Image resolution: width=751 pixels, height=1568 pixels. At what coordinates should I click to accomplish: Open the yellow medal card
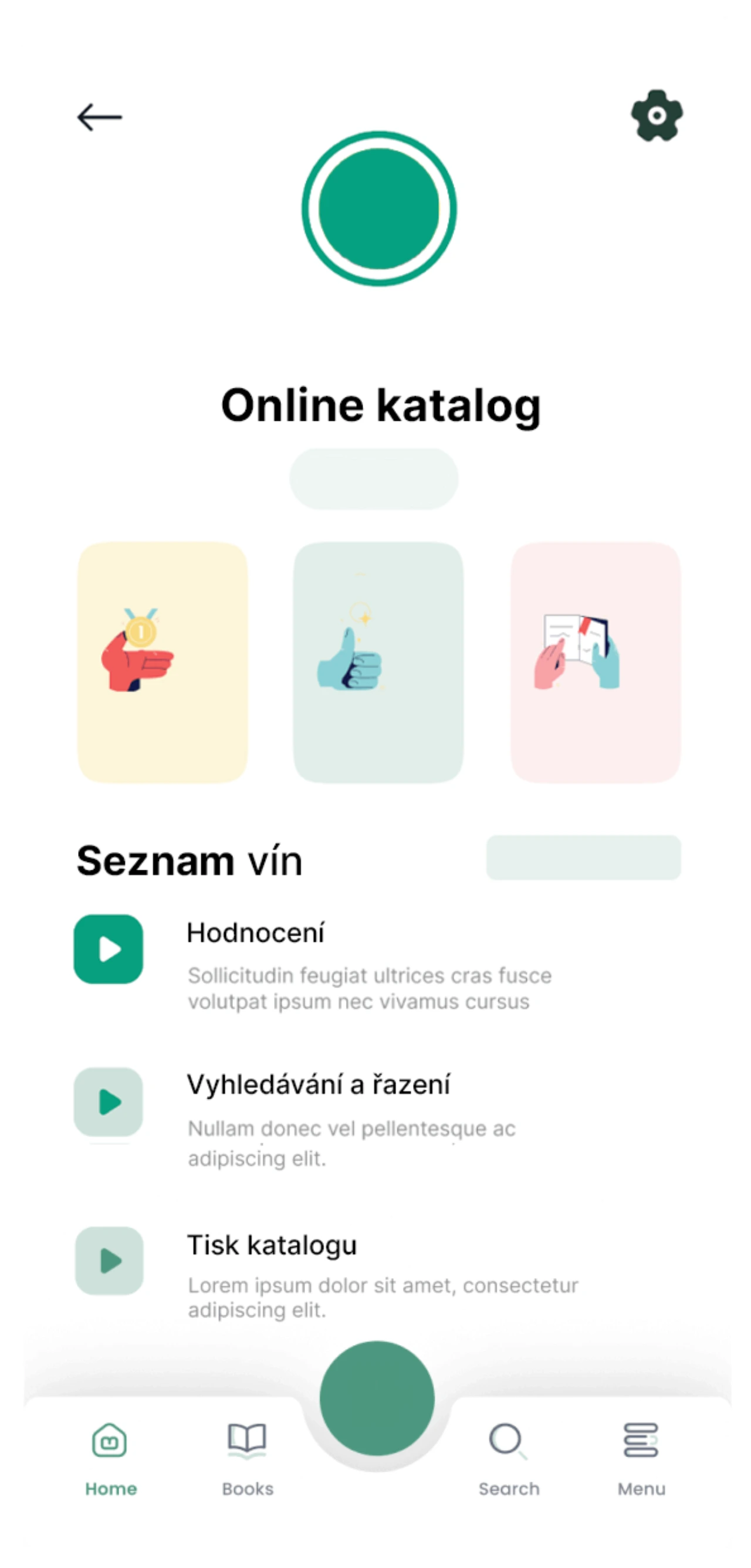click(x=163, y=662)
